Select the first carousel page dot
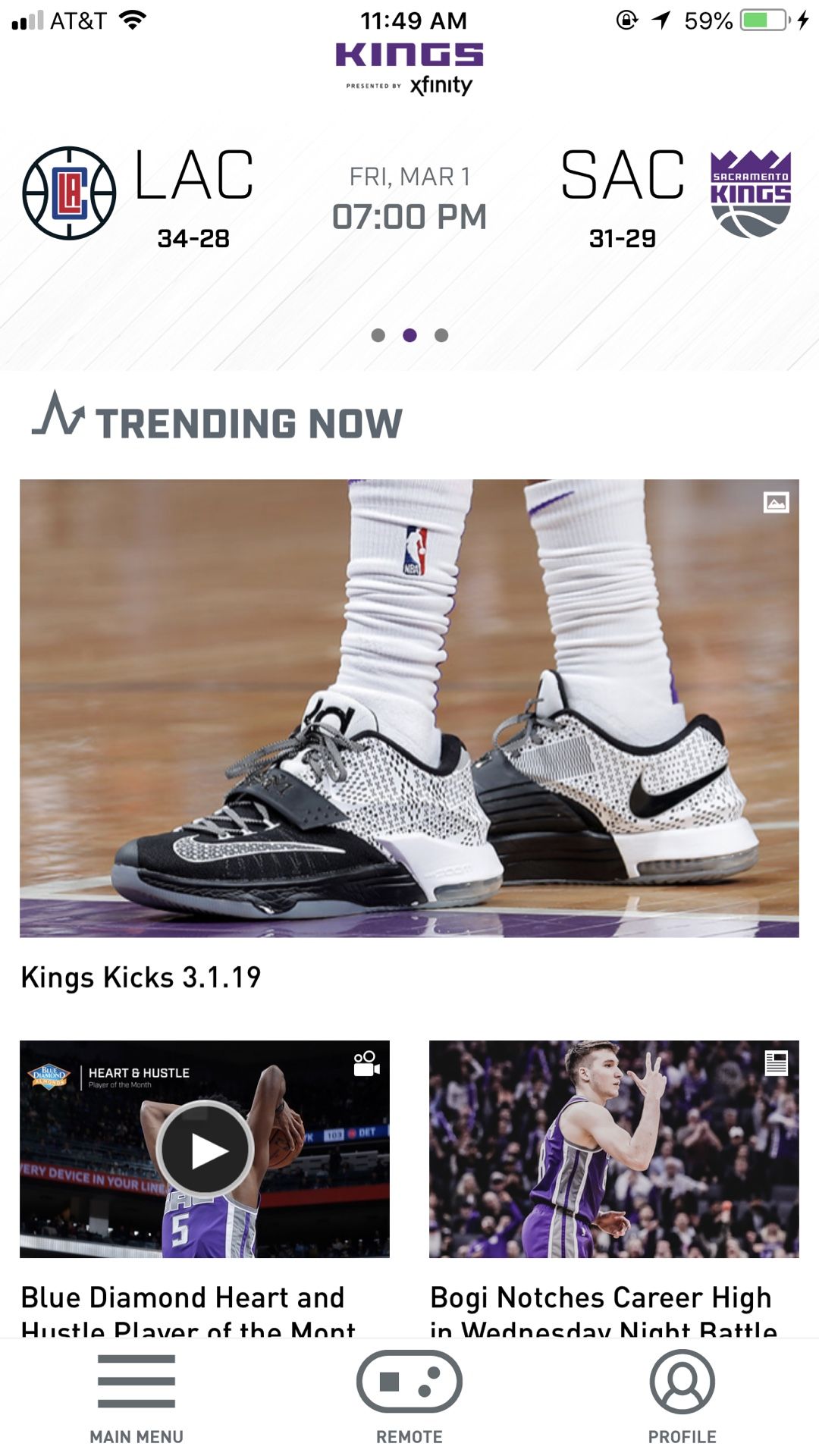Image resolution: width=819 pixels, height=1456 pixels. (378, 335)
